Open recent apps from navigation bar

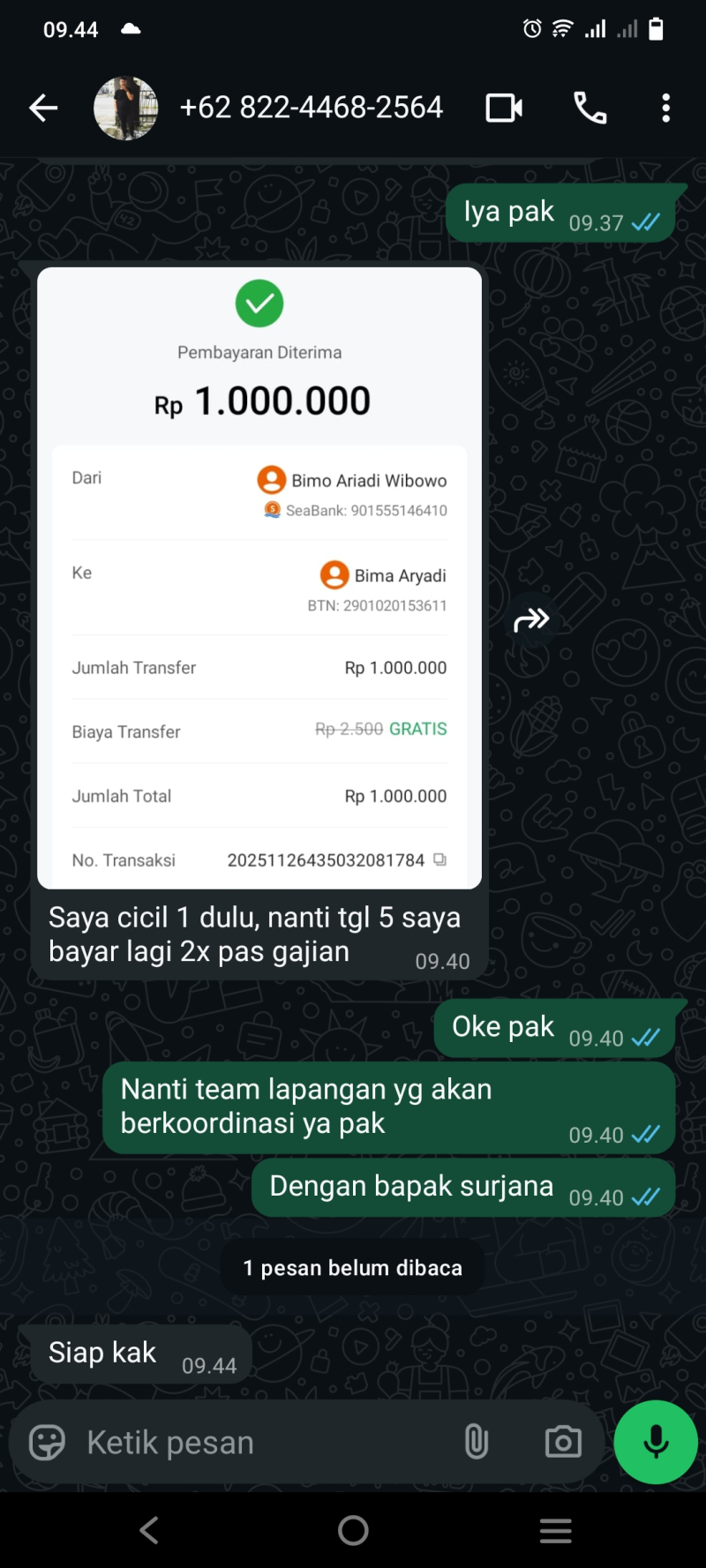click(555, 1530)
